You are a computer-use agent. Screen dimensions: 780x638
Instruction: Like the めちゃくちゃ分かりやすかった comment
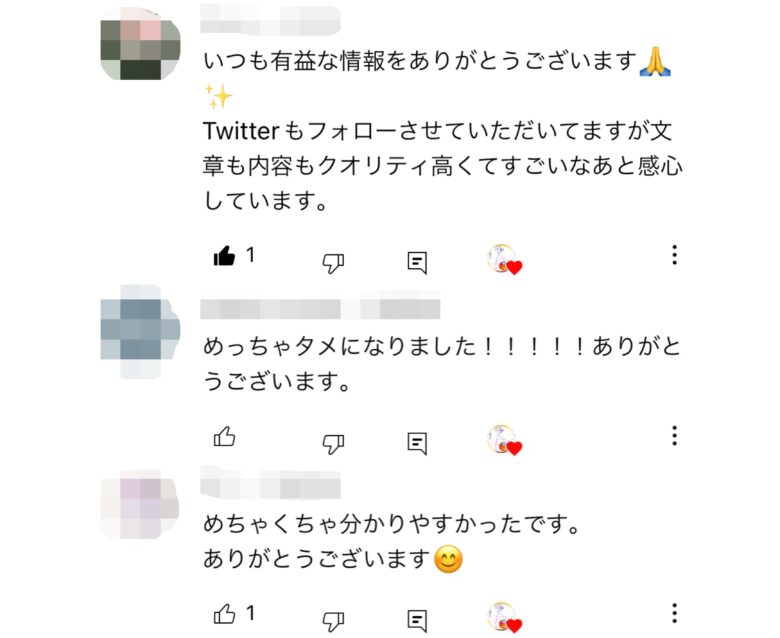[x=225, y=612]
